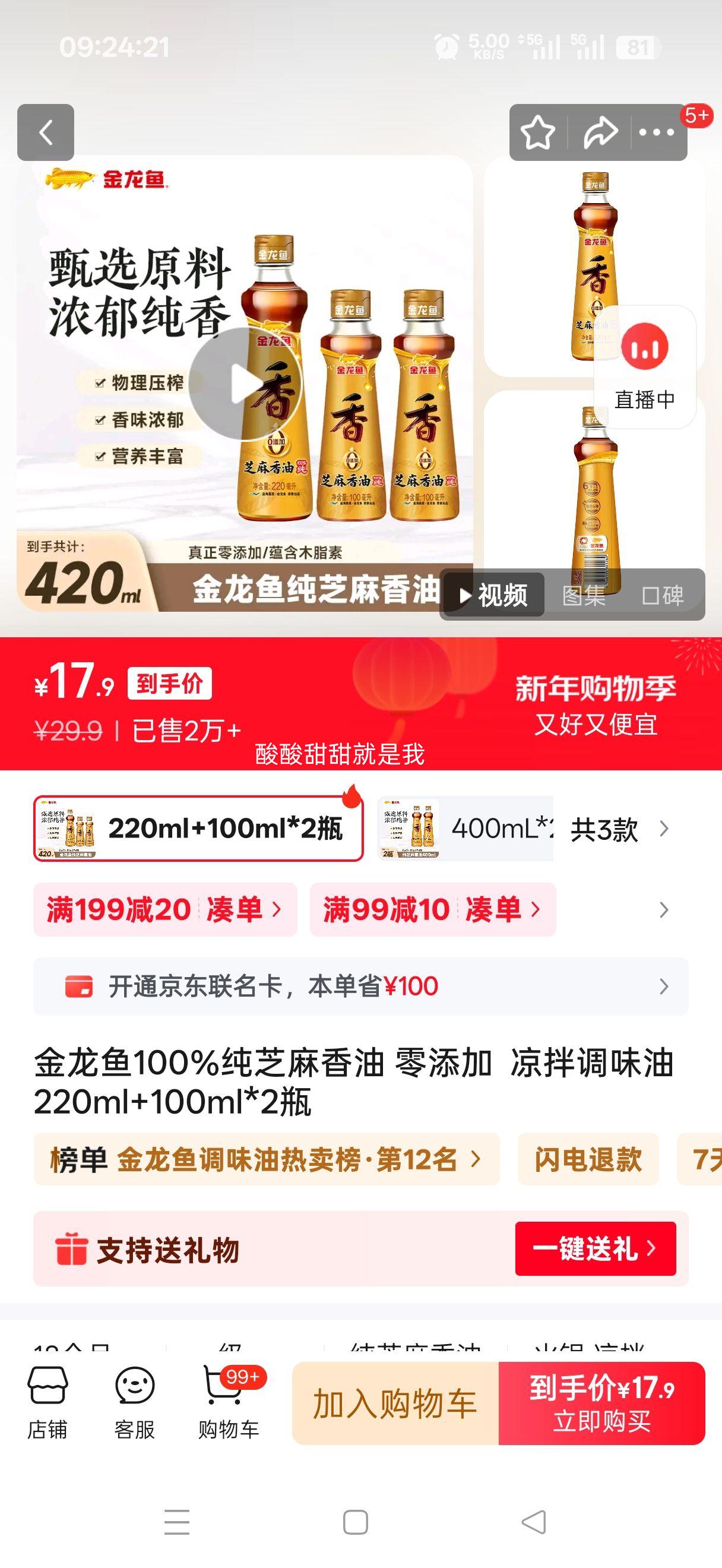Open the coupon list chevron beside promotions

pos(664,909)
